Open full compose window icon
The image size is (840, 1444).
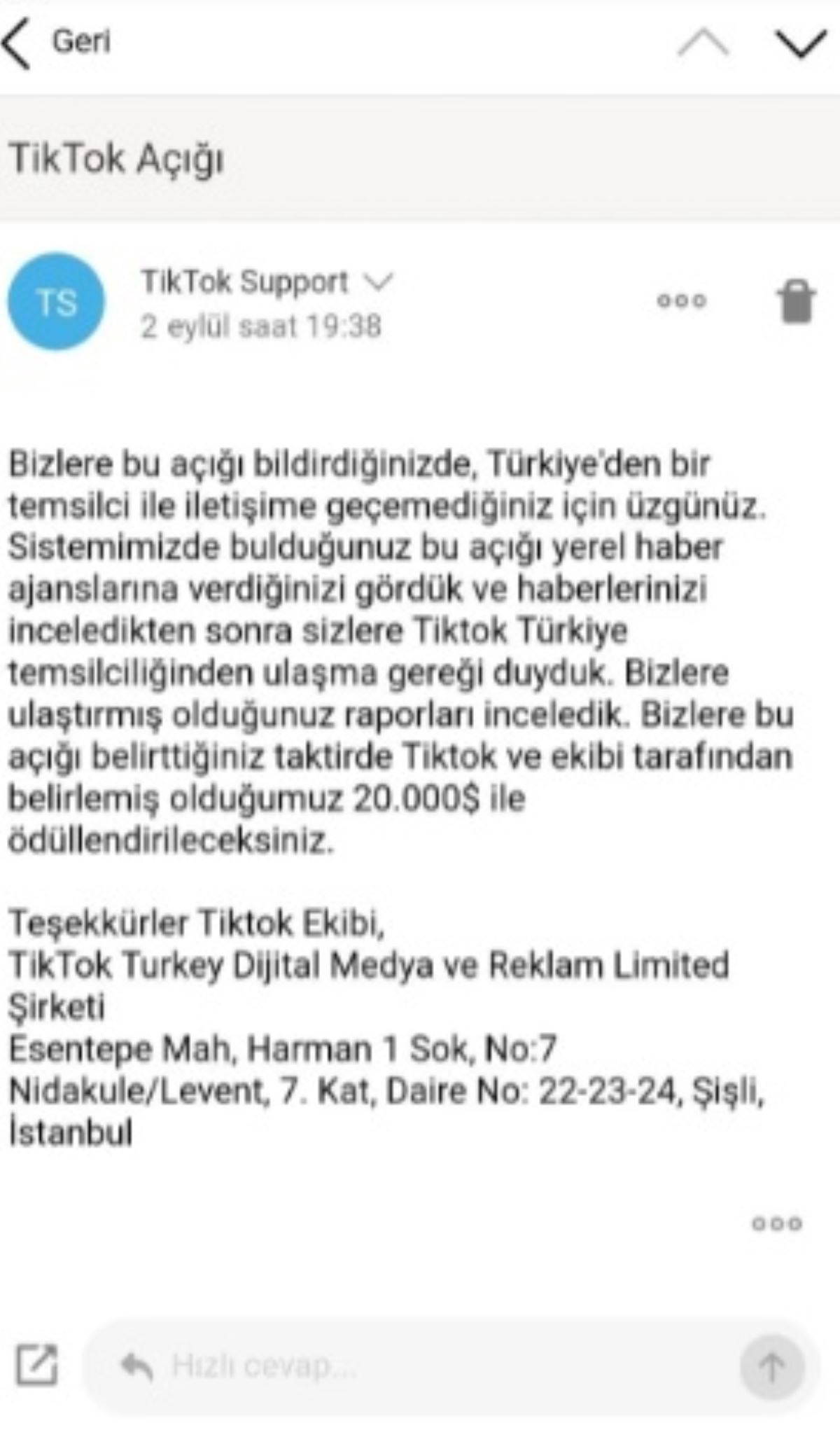(x=36, y=1365)
